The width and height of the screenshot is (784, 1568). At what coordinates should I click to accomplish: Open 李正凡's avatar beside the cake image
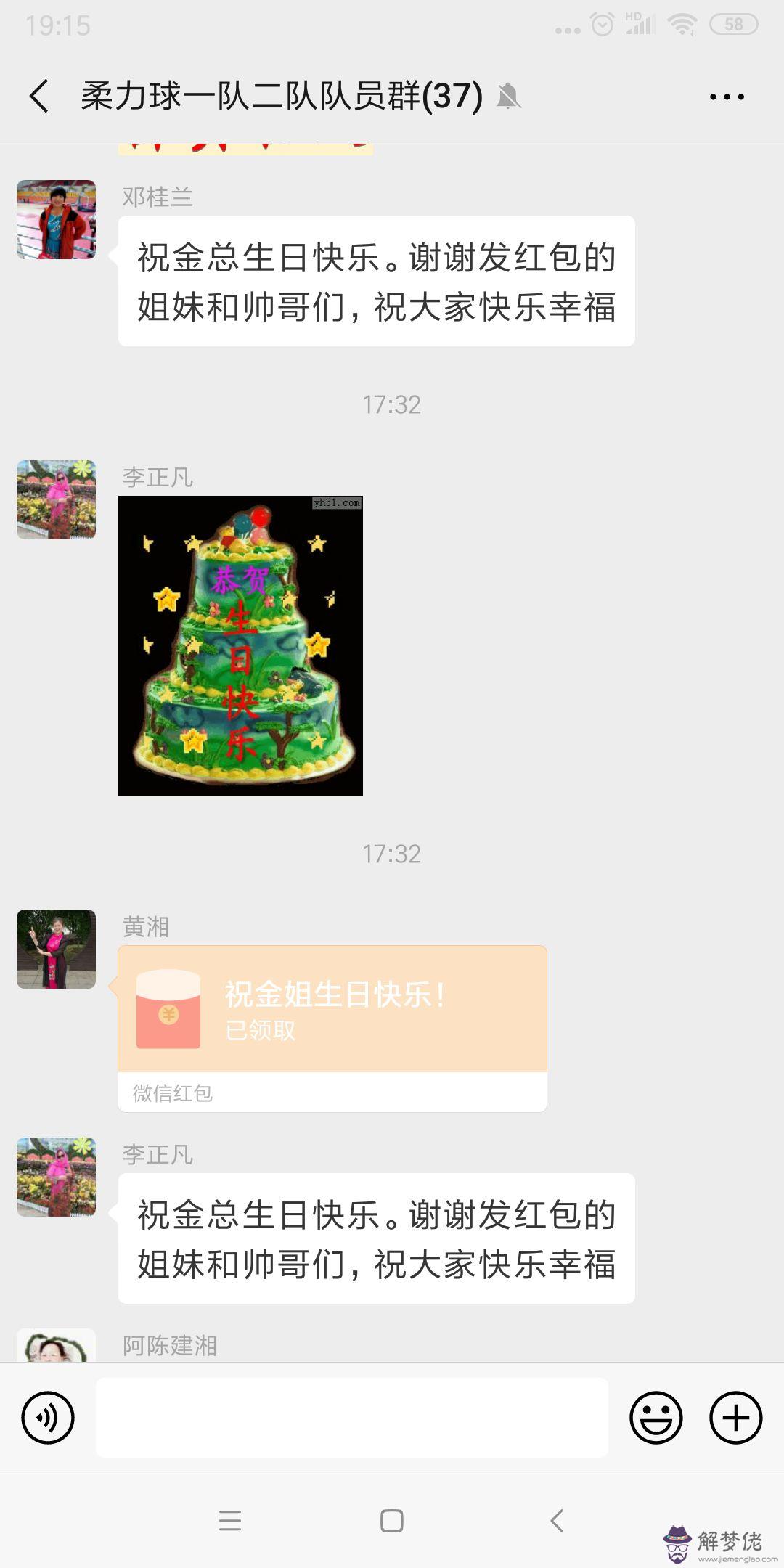(57, 499)
